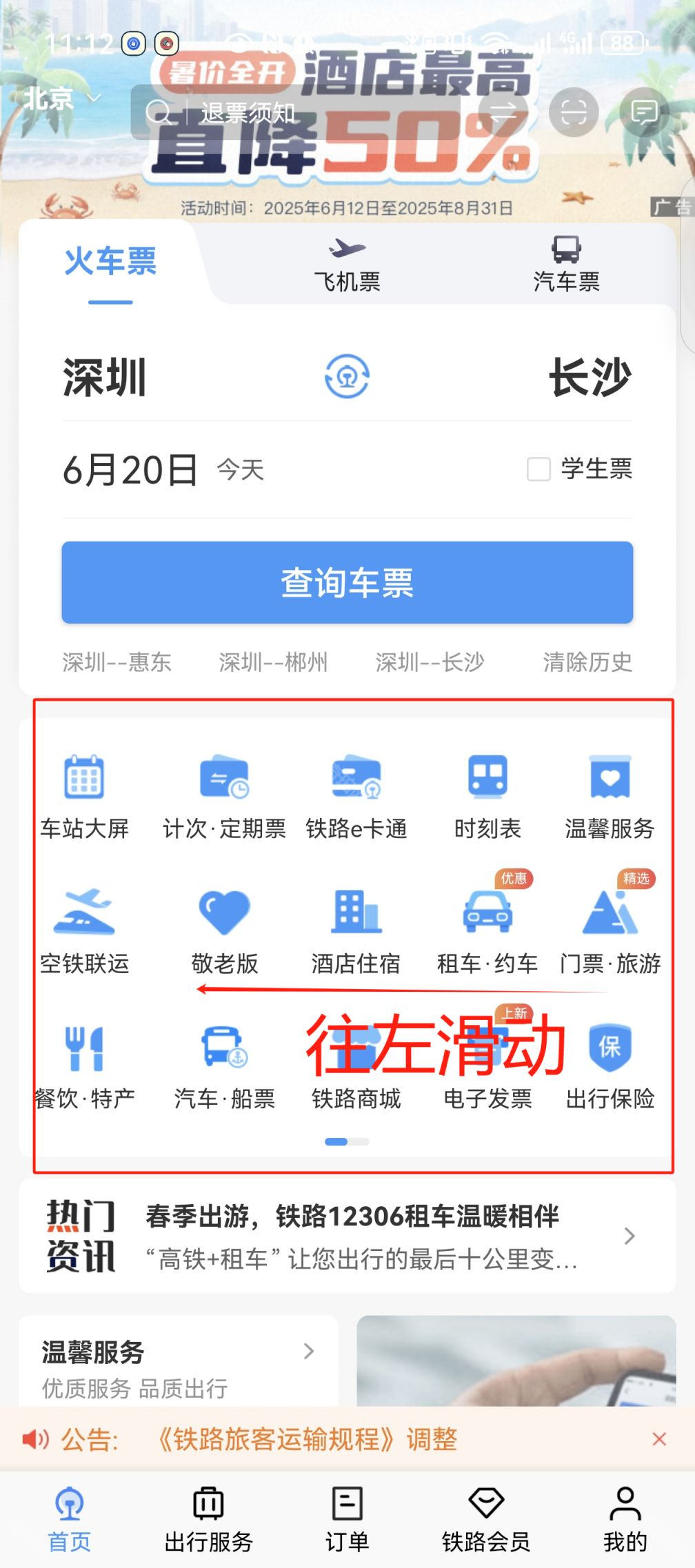Image resolution: width=695 pixels, height=1568 pixels.
Task: Open the 我的 profile tab
Action: click(x=625, y=1519)
